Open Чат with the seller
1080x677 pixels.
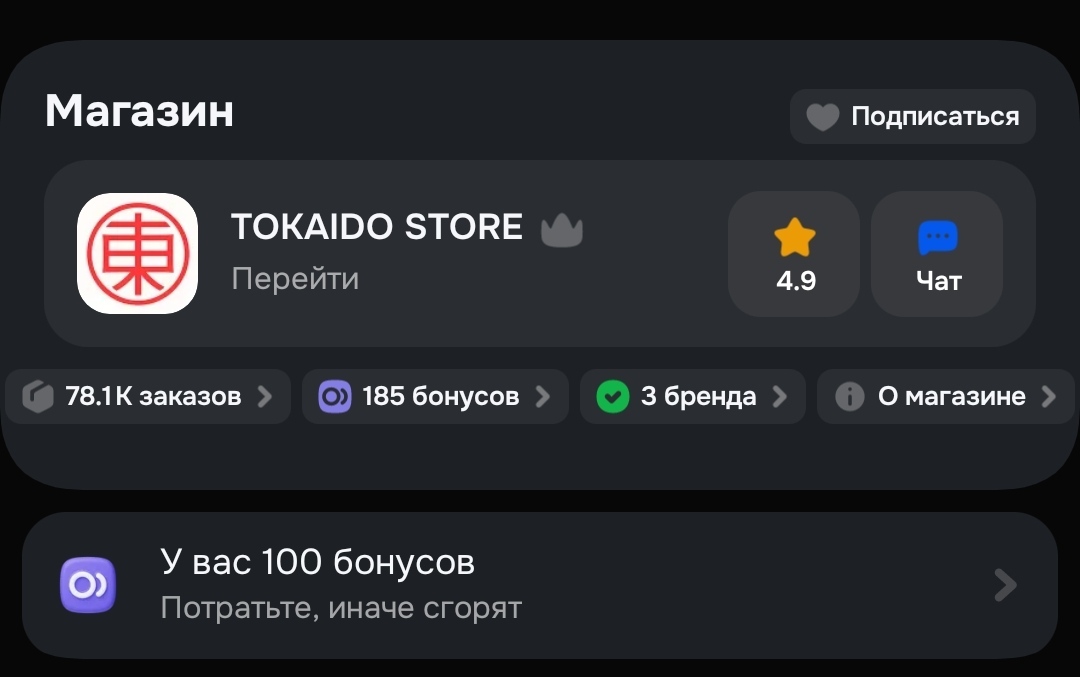tap(937, 254)
